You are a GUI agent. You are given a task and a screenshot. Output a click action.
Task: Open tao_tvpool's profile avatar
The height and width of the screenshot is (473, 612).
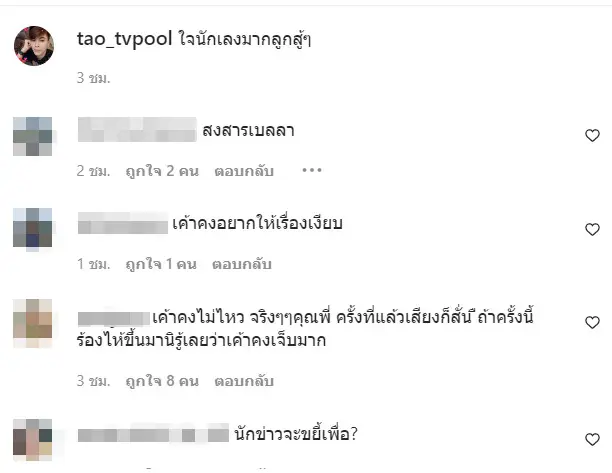pyautogui.click(x=33, y=46)
